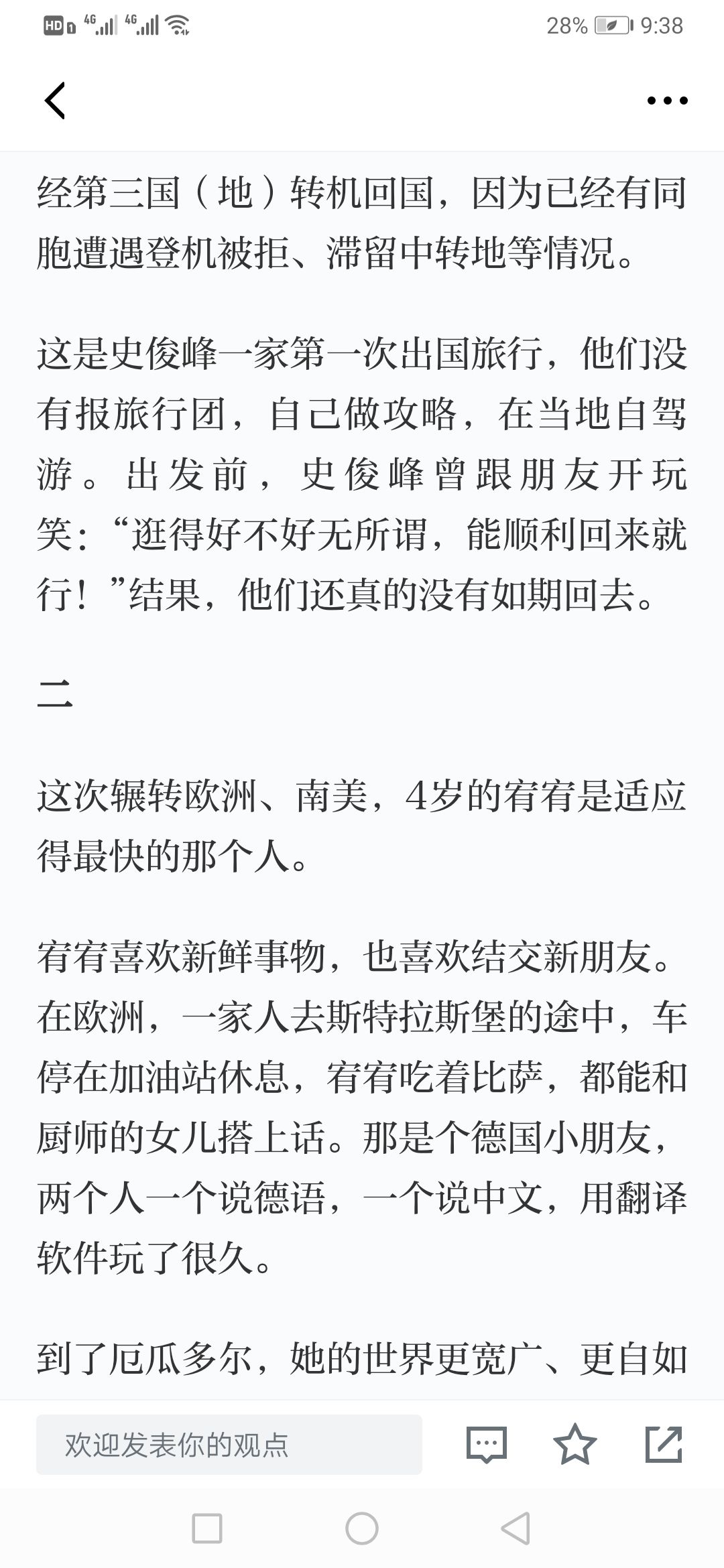Go back using the top-left arrow

(55, 101)
